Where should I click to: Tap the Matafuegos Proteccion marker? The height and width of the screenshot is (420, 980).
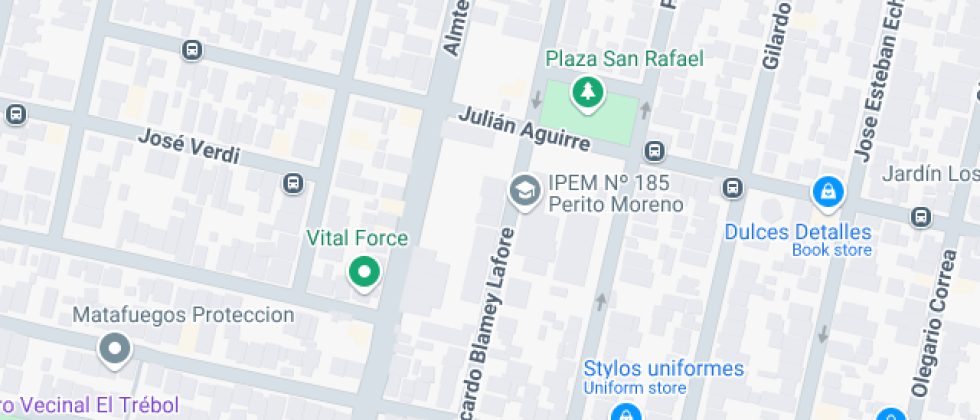(115, 349)
